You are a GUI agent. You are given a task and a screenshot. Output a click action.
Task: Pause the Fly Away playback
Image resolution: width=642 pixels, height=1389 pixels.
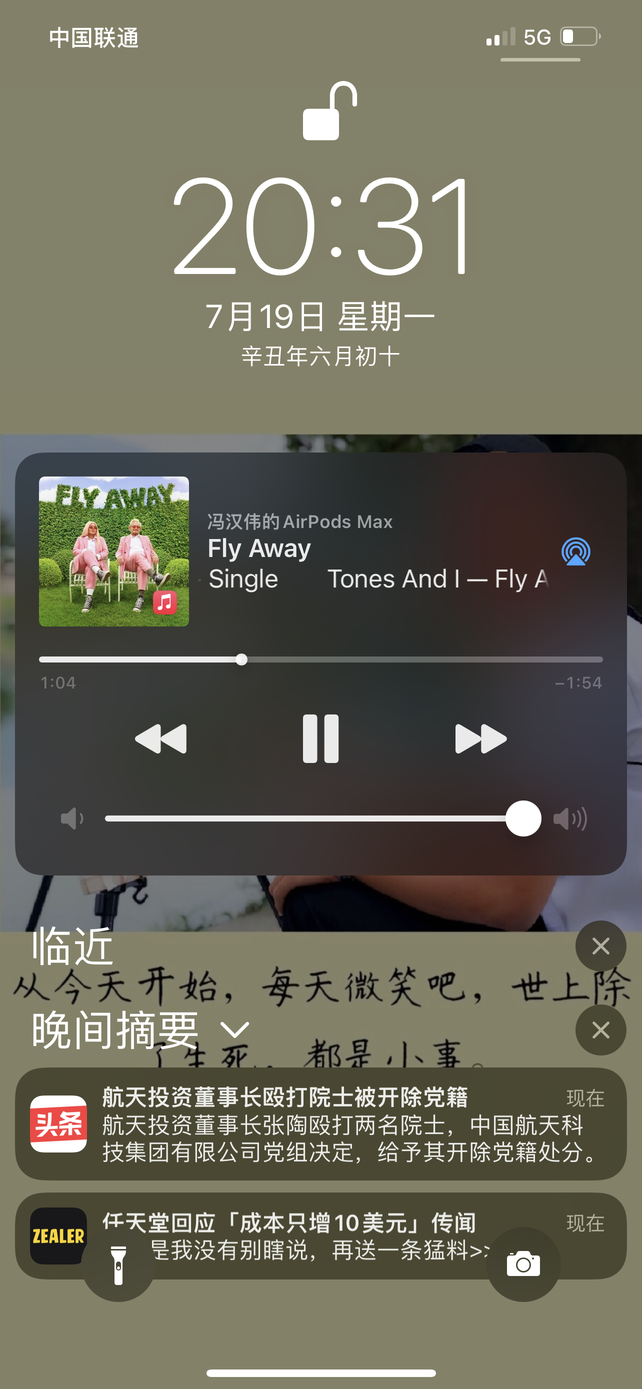[321, 739]
